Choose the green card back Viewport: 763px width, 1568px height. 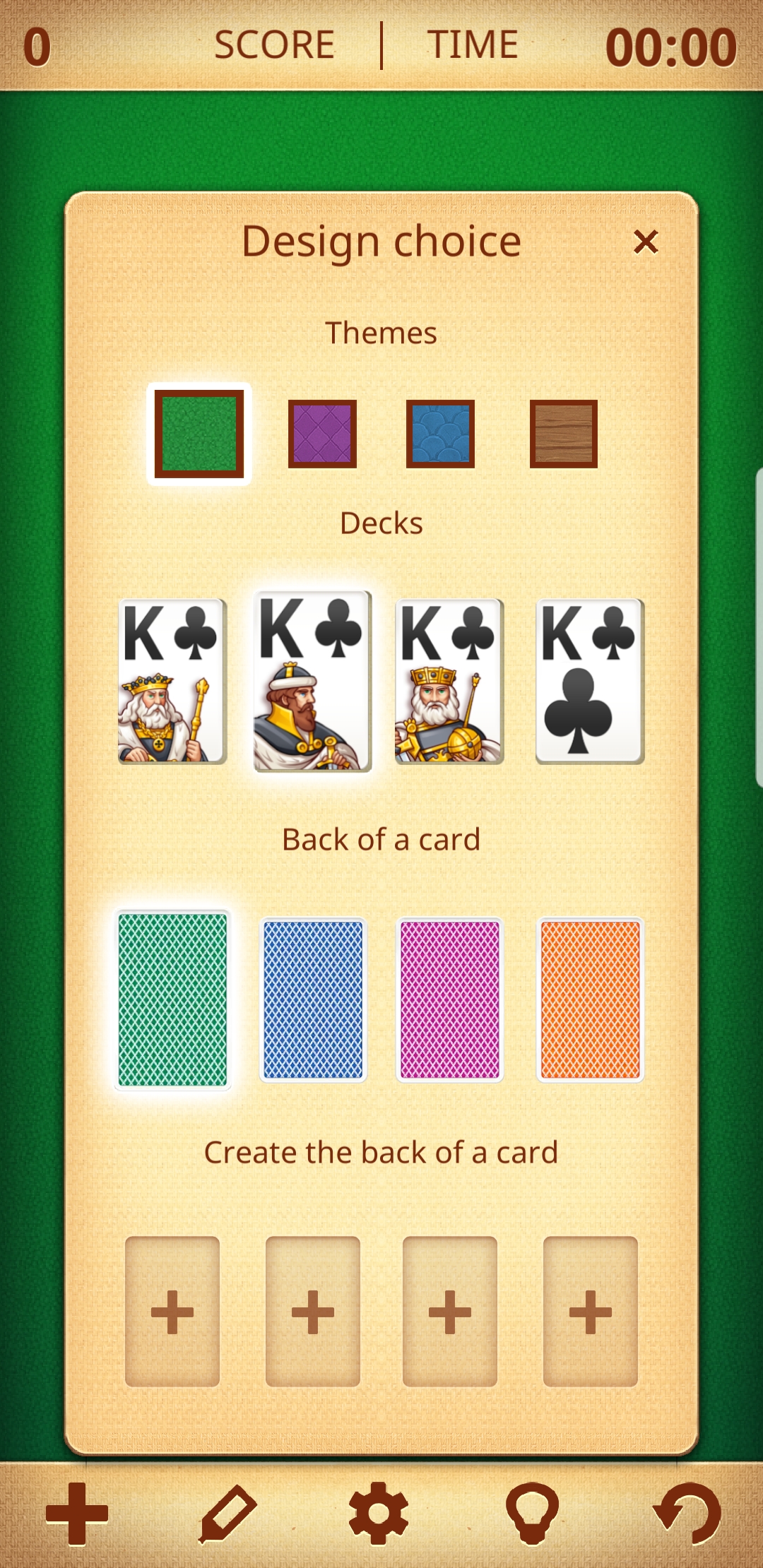172,999
